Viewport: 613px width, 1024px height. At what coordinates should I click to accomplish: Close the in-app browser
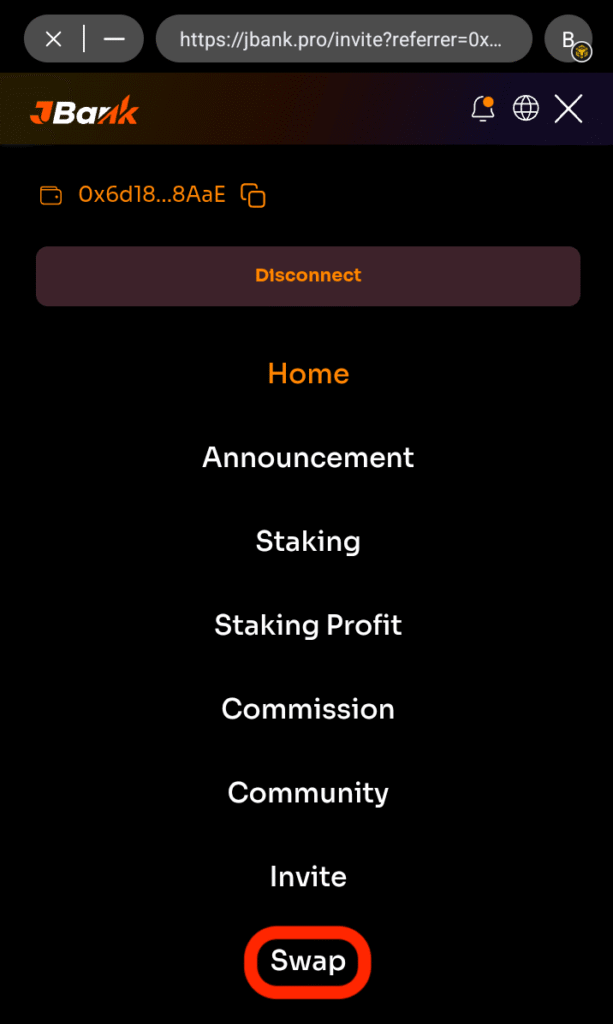[x=54, y=39]
